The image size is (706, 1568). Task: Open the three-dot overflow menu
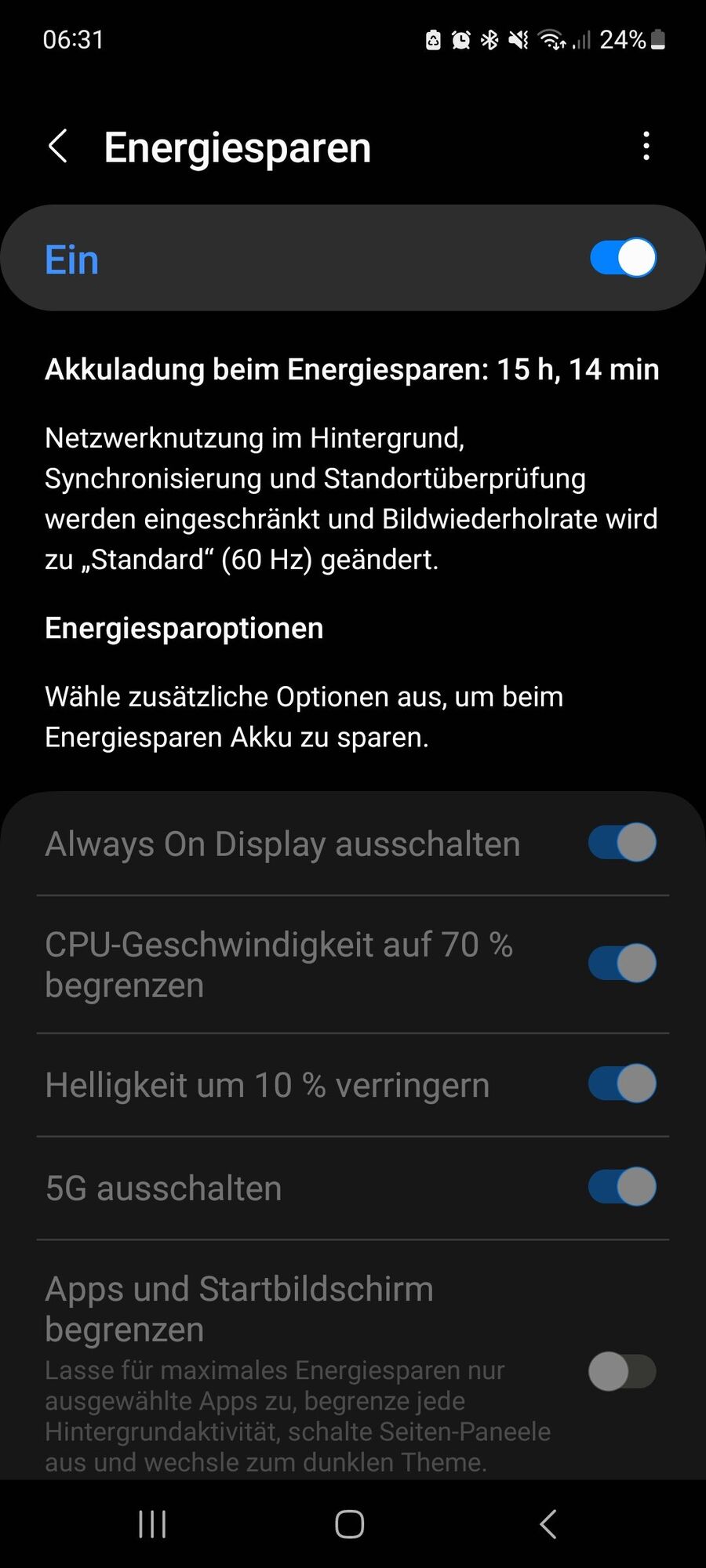pyautogui.click(x=646, y=146)
